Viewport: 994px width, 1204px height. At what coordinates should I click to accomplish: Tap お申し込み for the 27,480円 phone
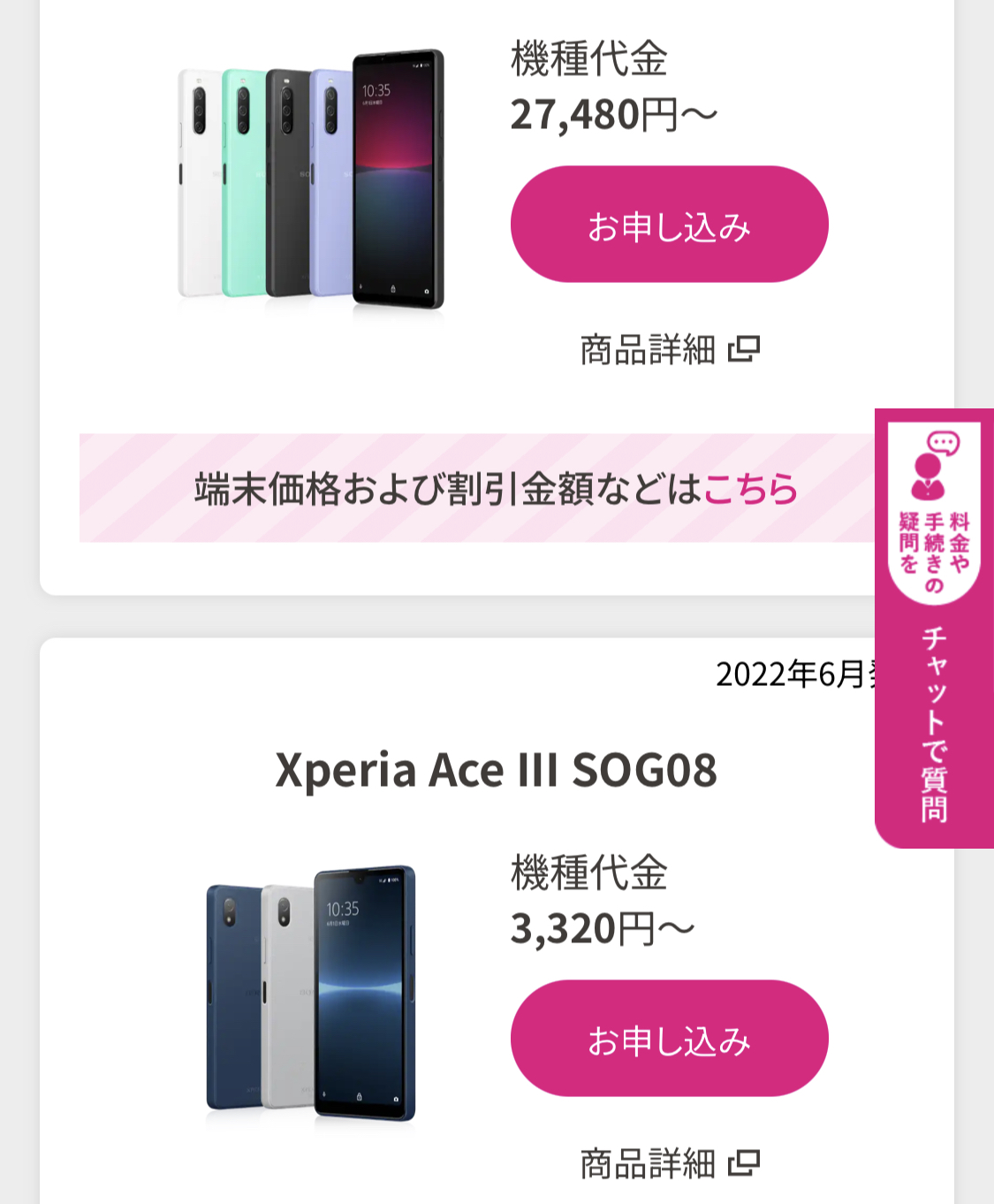coord(669,225)
